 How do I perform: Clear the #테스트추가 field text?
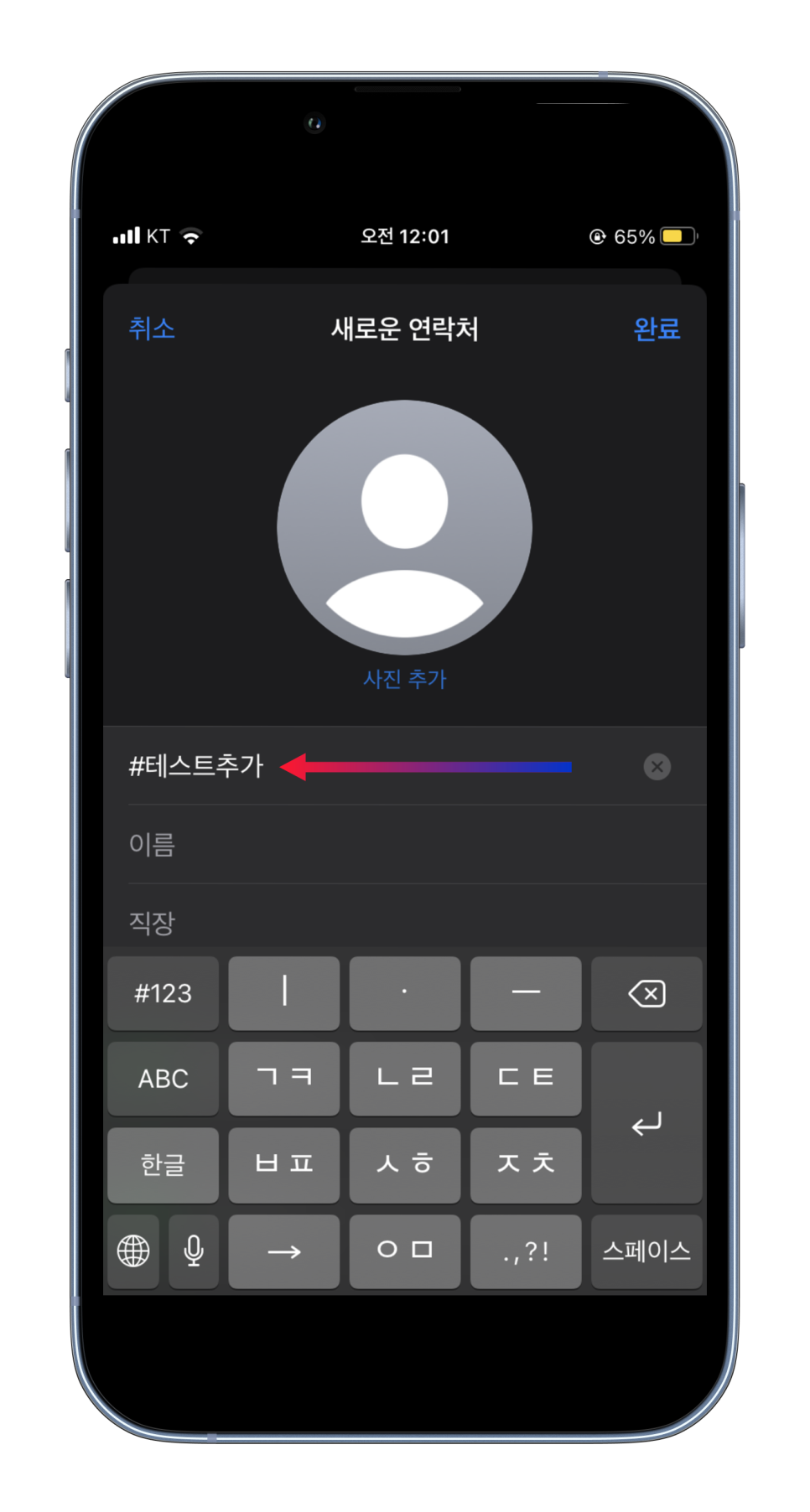[x=657, y=766]
